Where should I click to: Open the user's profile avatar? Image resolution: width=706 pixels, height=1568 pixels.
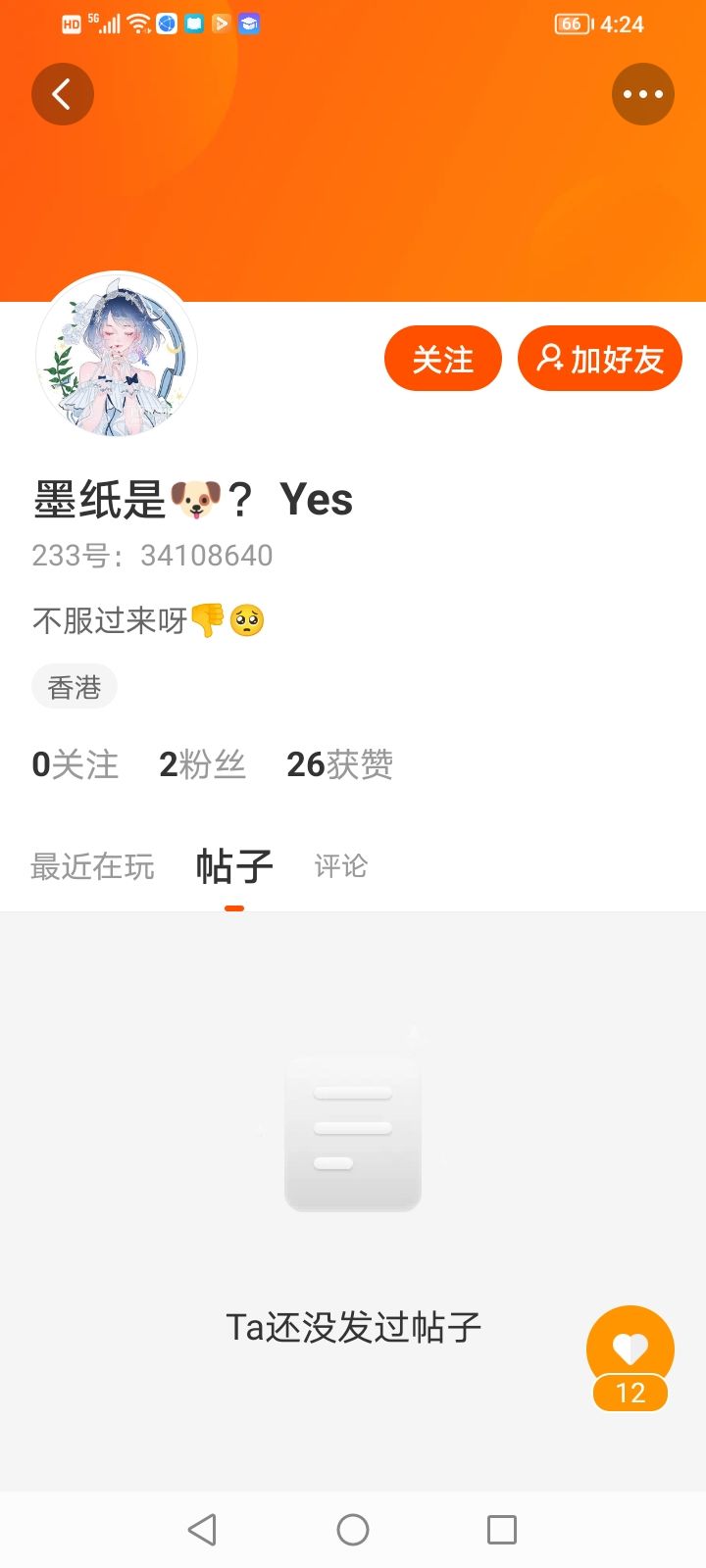point(117,355)
